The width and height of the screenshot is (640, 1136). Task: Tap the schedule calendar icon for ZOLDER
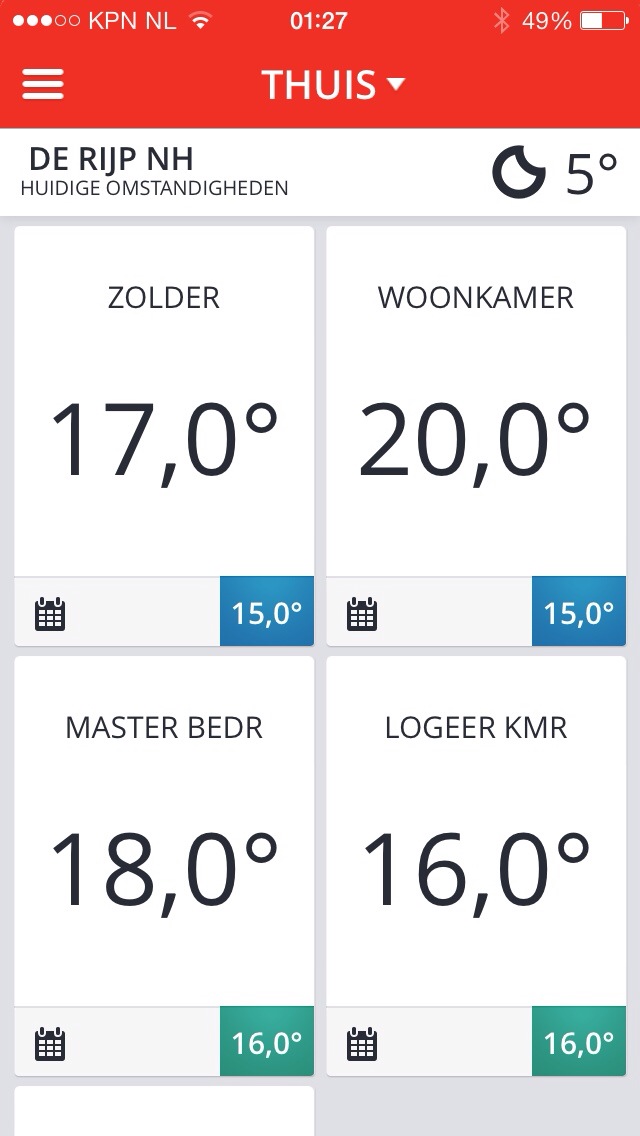point(50,614)
